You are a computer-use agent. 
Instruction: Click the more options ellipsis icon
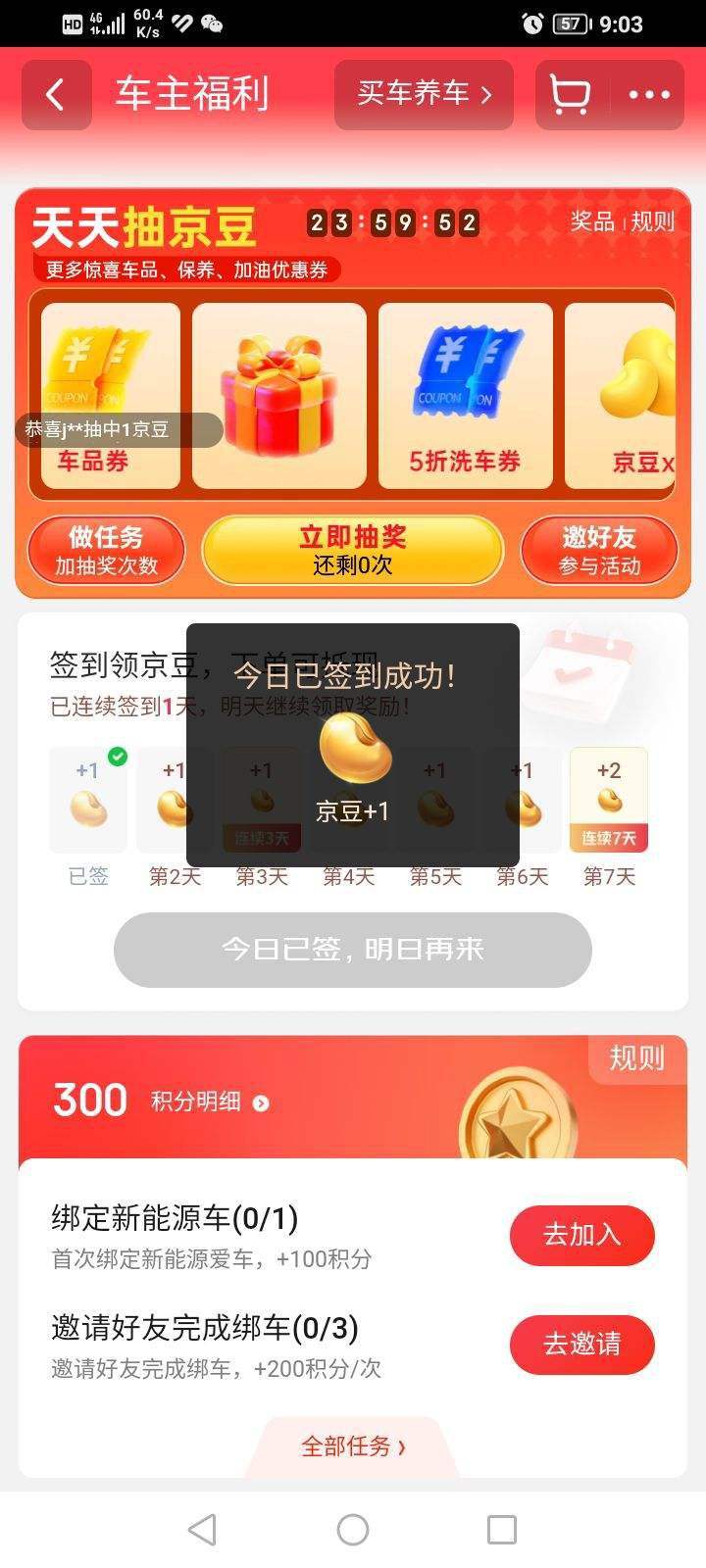coord(649,94)
